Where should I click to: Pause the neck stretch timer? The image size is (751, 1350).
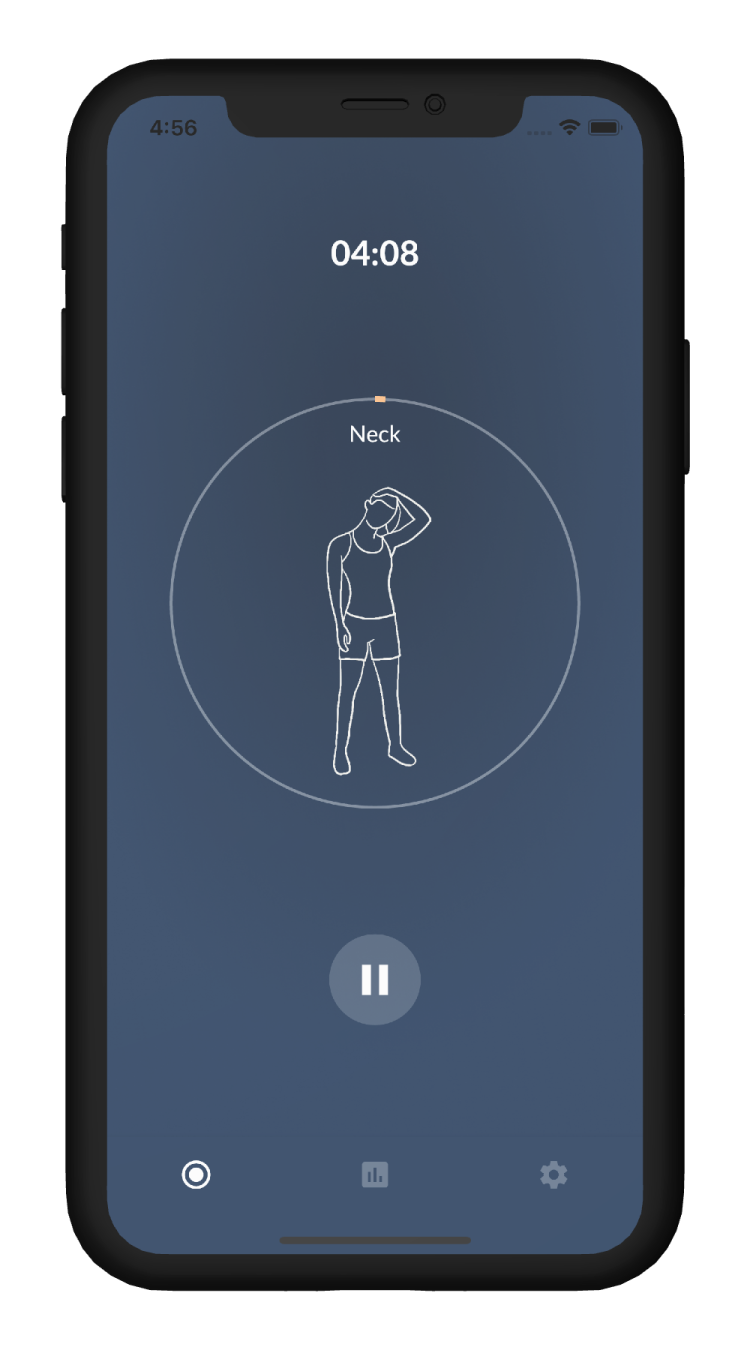pyautogui.click(x=375, y=980)
